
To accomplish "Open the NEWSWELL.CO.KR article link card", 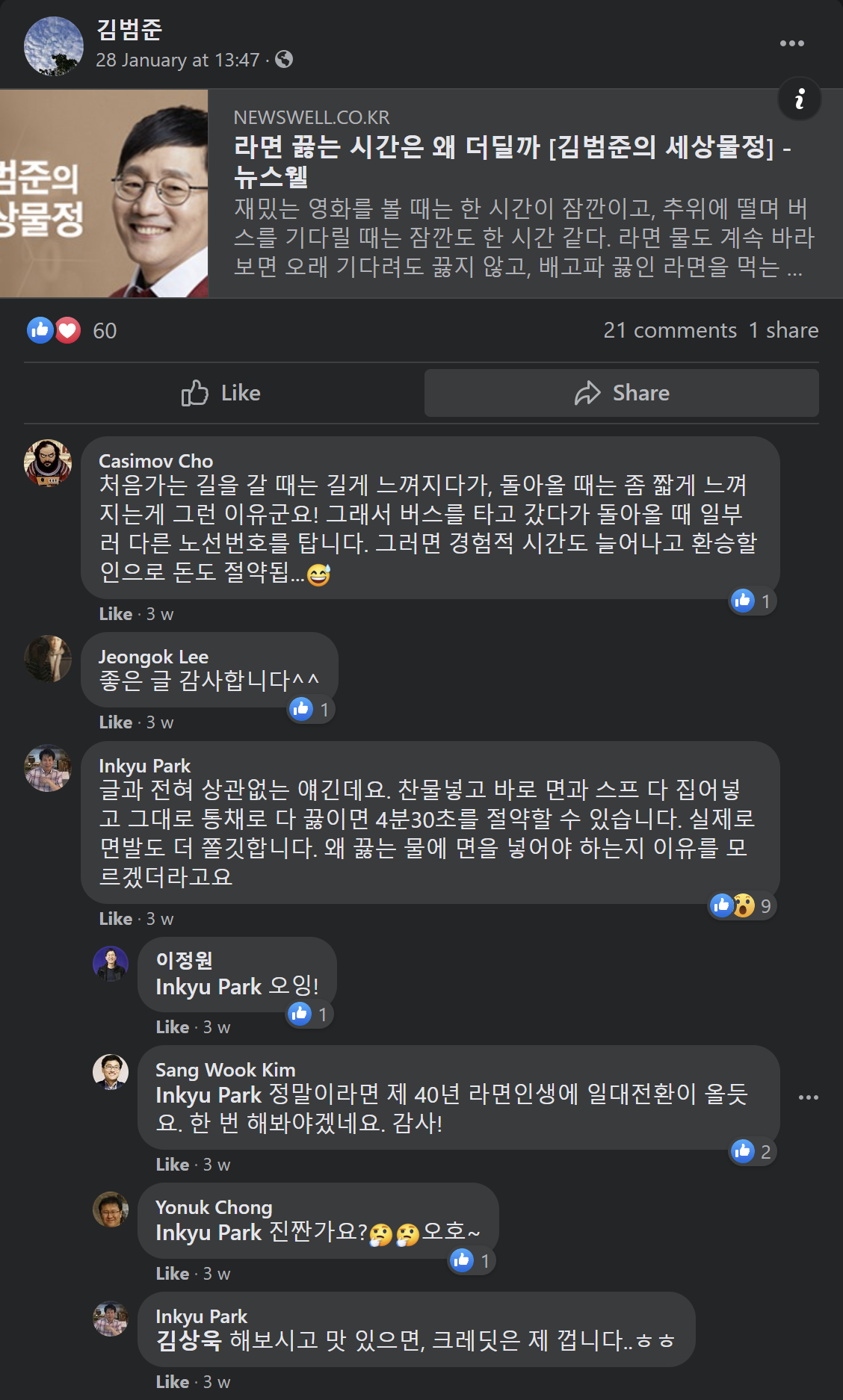I will coord(421,193).
